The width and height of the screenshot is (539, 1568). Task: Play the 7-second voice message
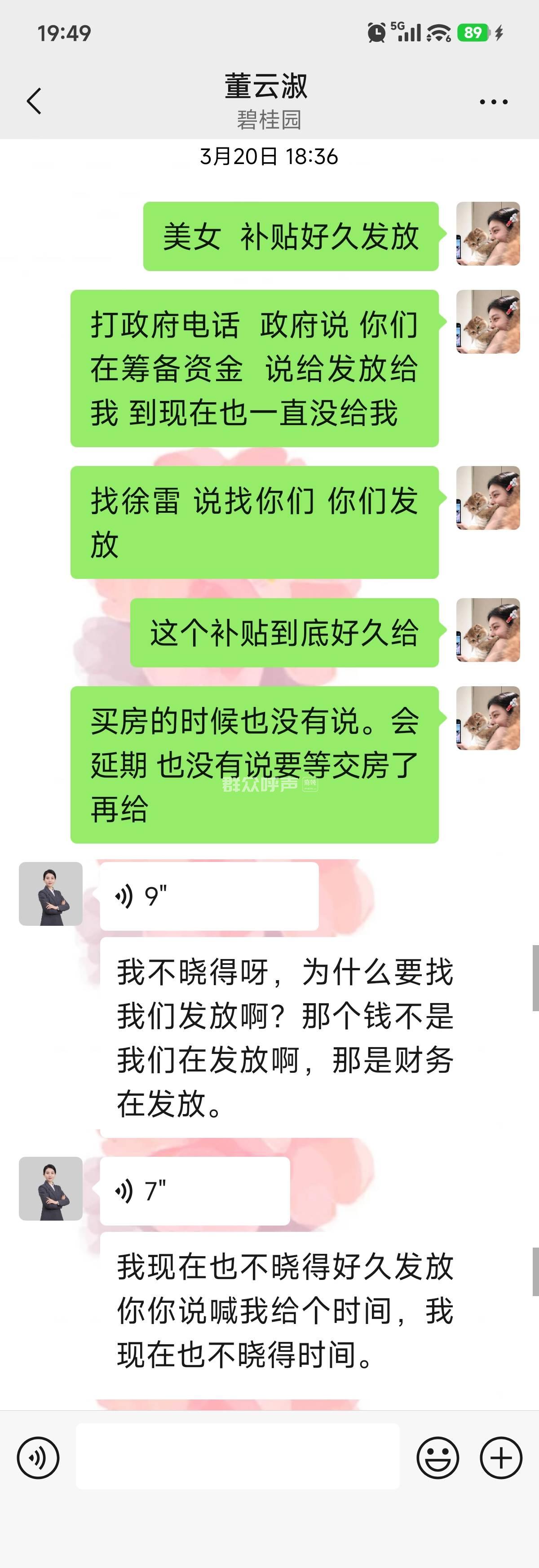tap(194, 1190)
